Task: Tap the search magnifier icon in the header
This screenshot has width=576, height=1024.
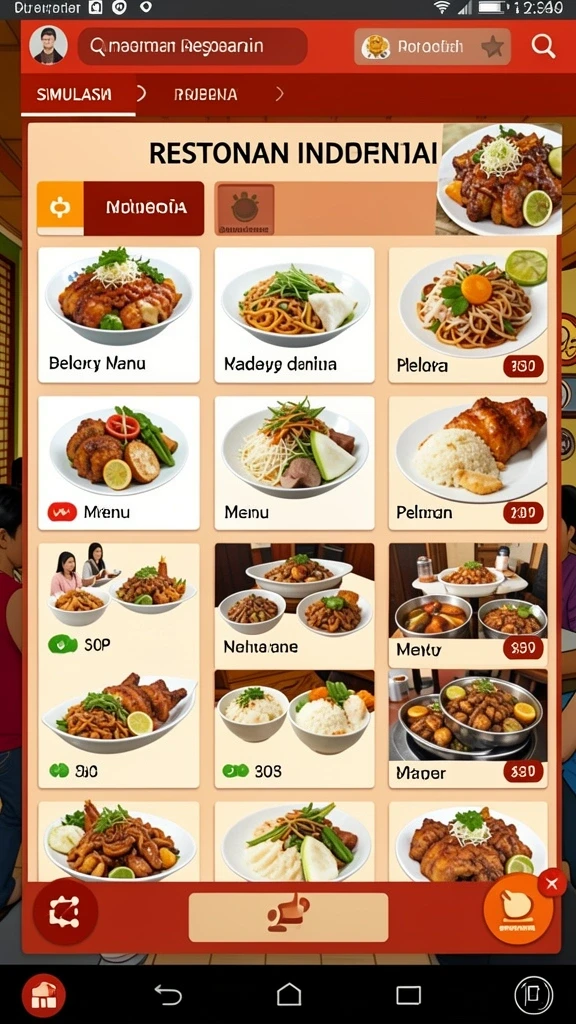Action: [543, 46]
